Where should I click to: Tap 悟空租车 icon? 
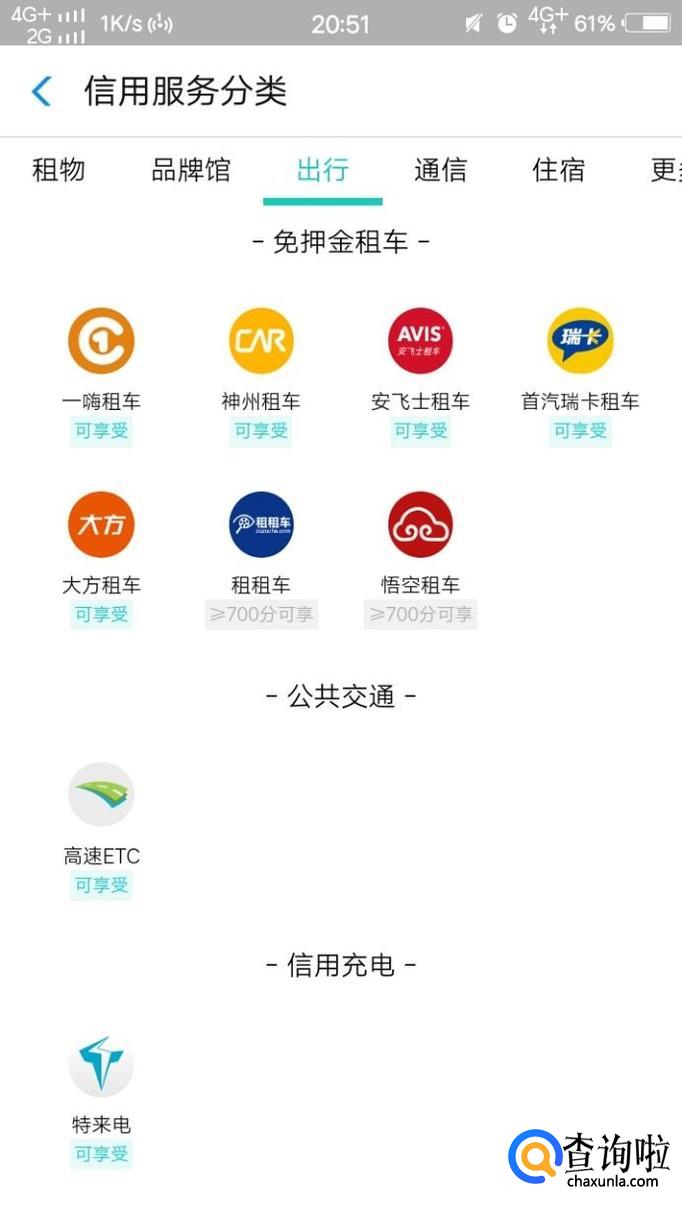(x=420, y=524)
